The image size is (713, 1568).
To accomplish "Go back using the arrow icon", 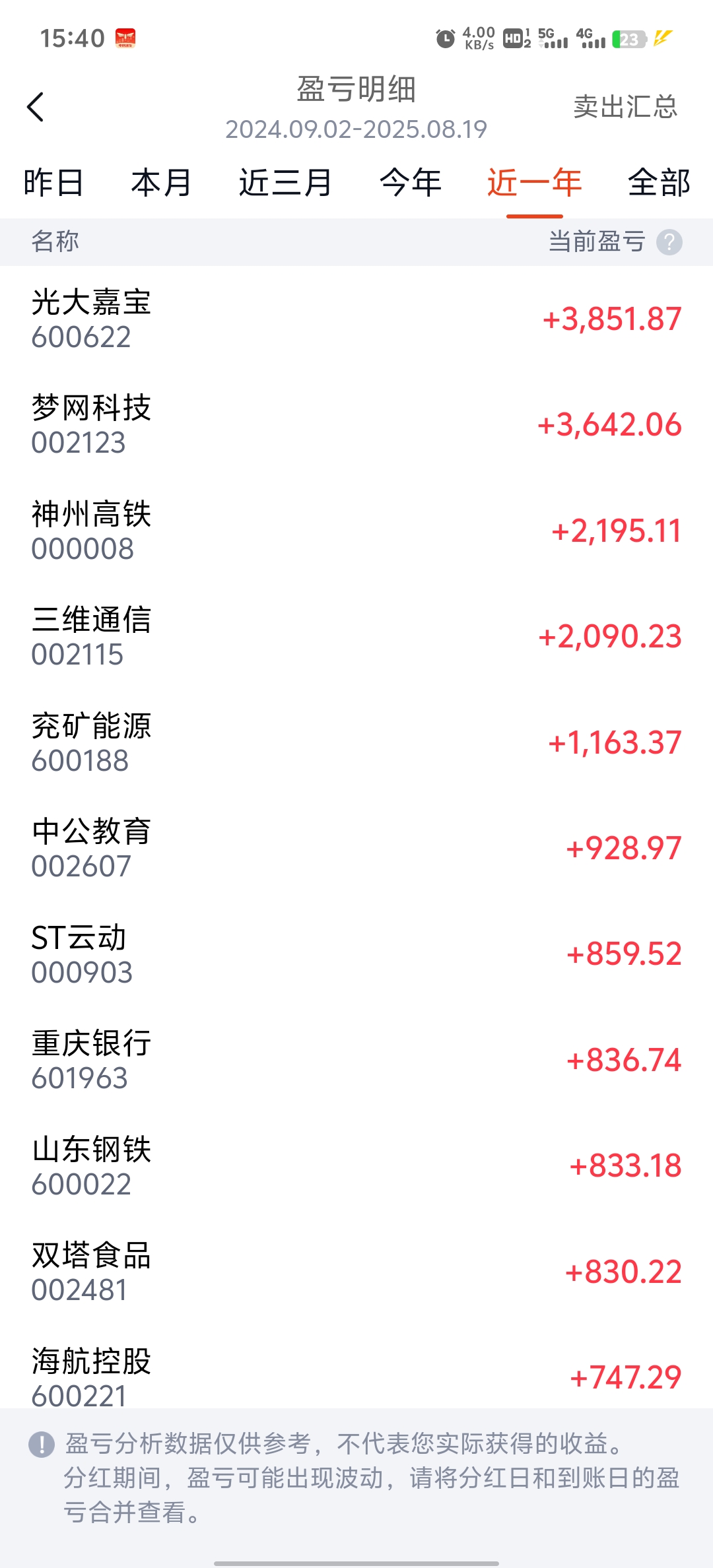I will (x=36, y=107).
